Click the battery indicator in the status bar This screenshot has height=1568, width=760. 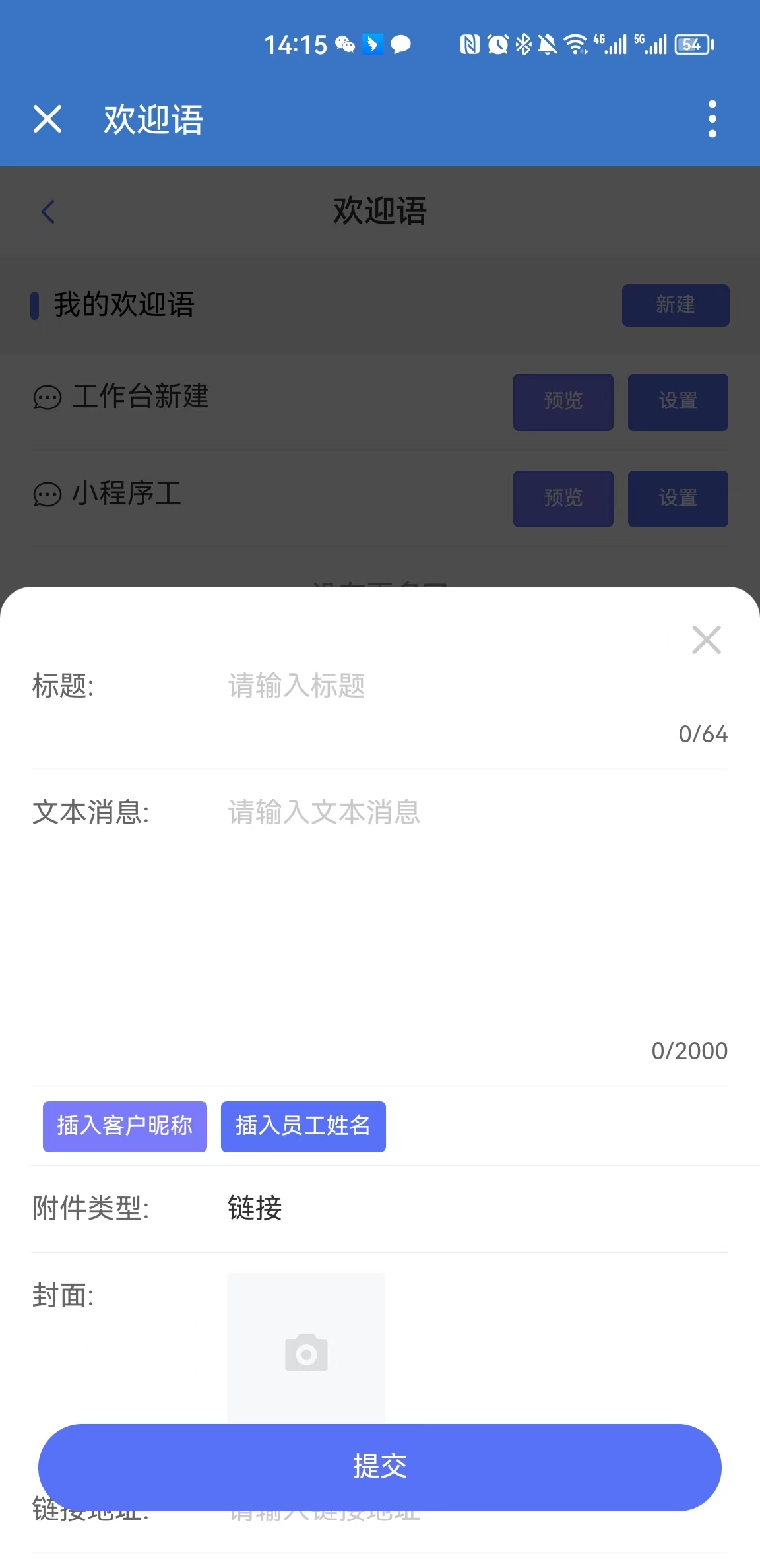(x=691, y=44)
